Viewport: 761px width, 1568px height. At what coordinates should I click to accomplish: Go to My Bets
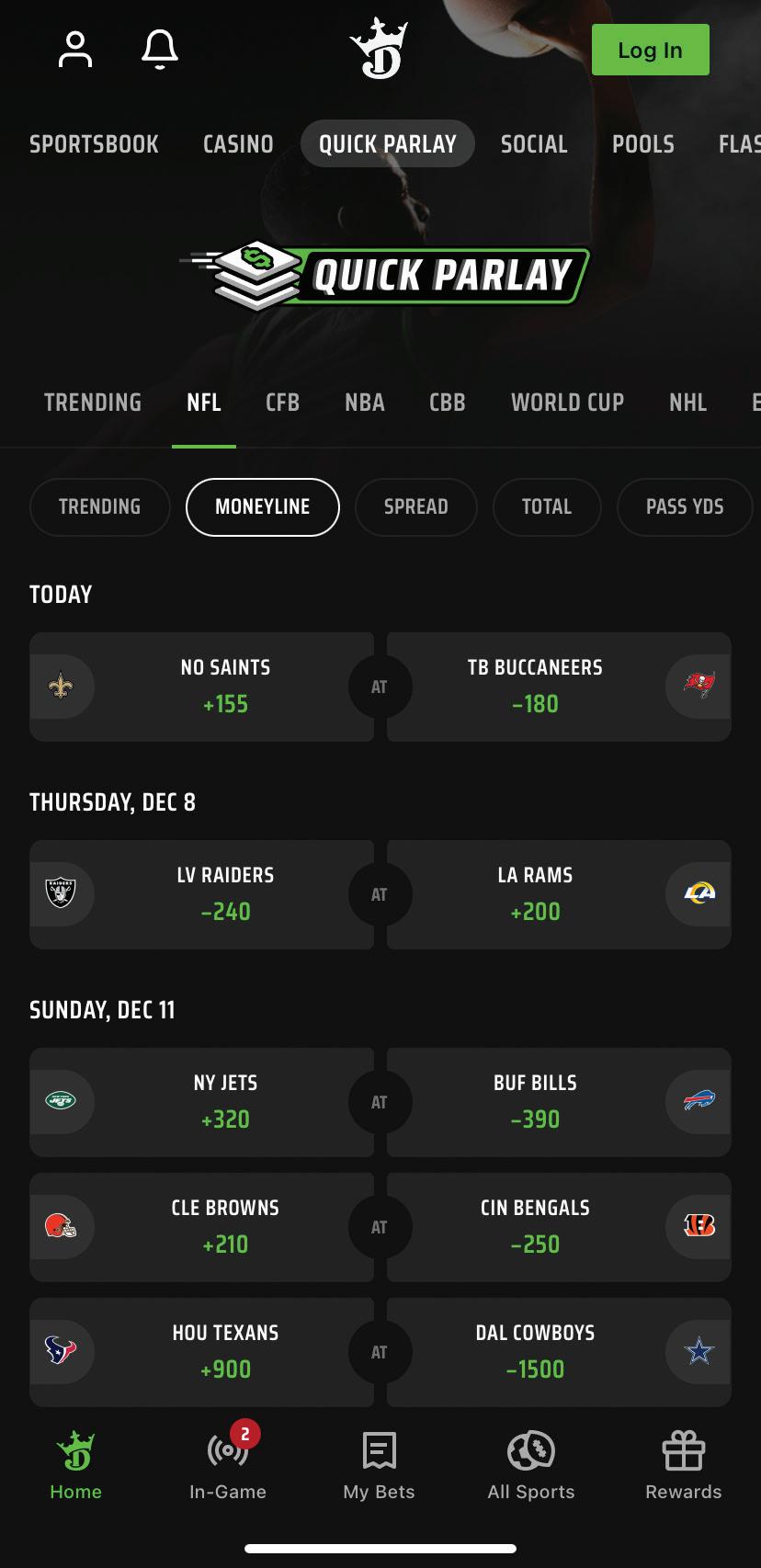coord(379,1465)
